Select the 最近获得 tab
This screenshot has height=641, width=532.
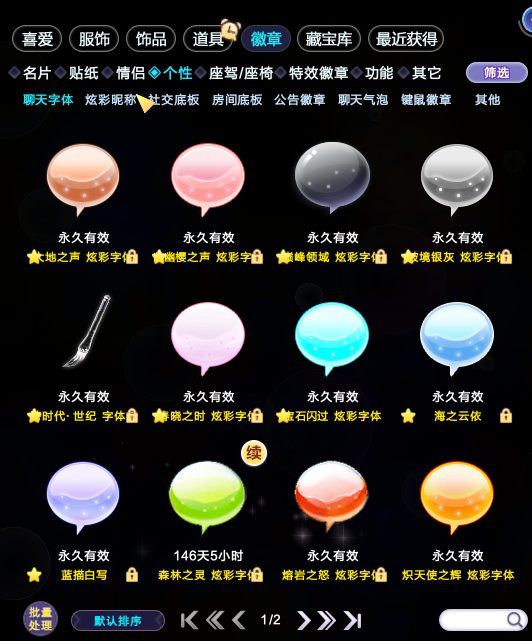406,39
